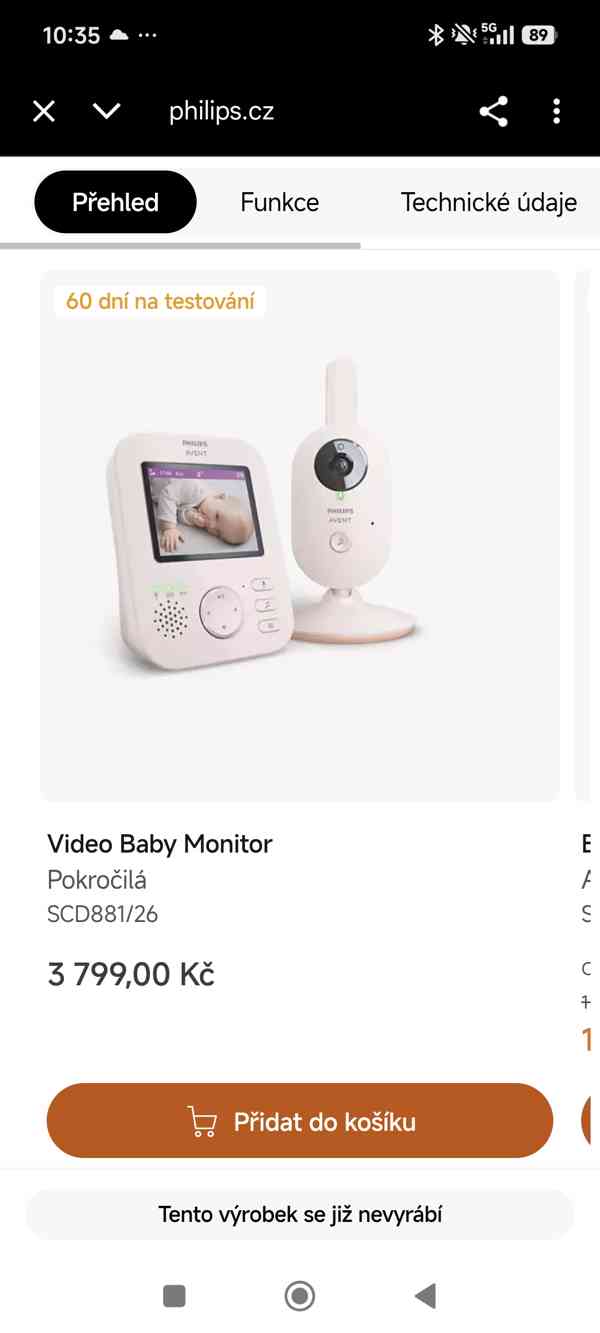Expand the down chevron next to philips.cz
Image resolution: width=600 pixels, height=1333 pixels.
tap(107, 111)
